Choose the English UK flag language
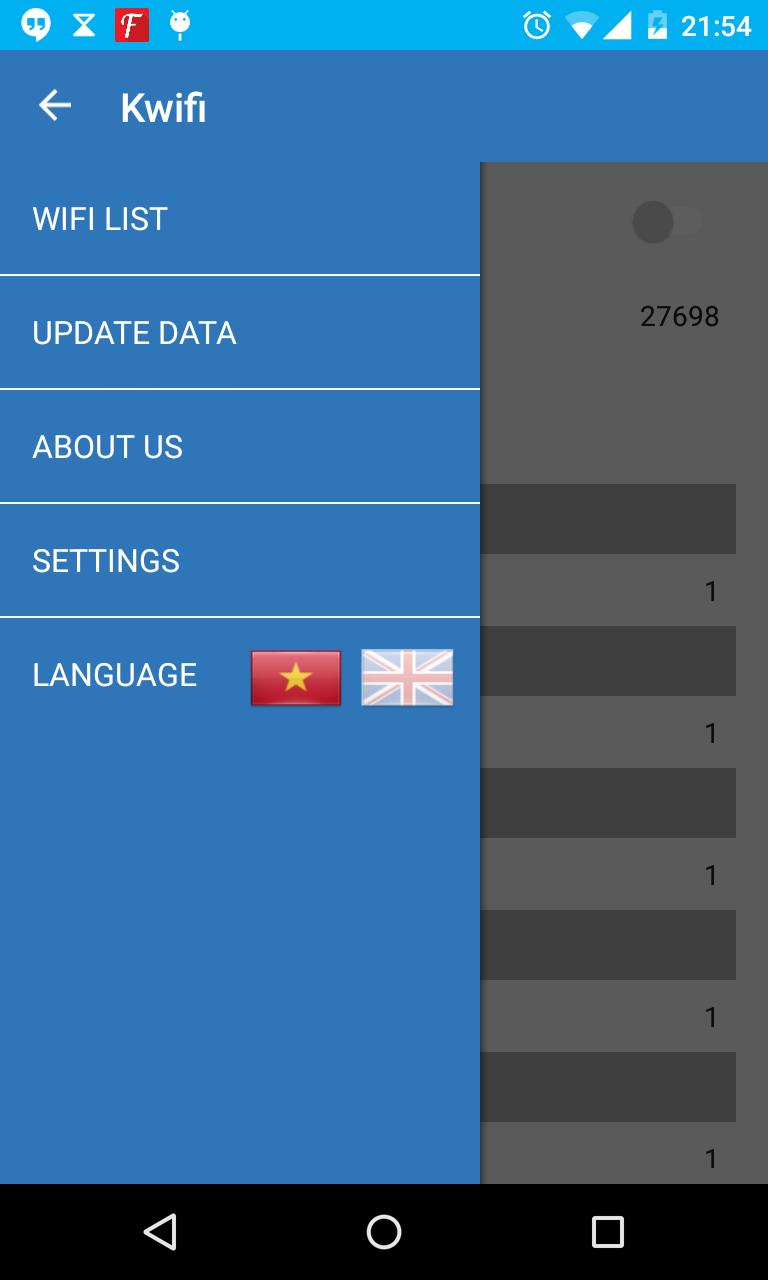 tap(407, 677)
